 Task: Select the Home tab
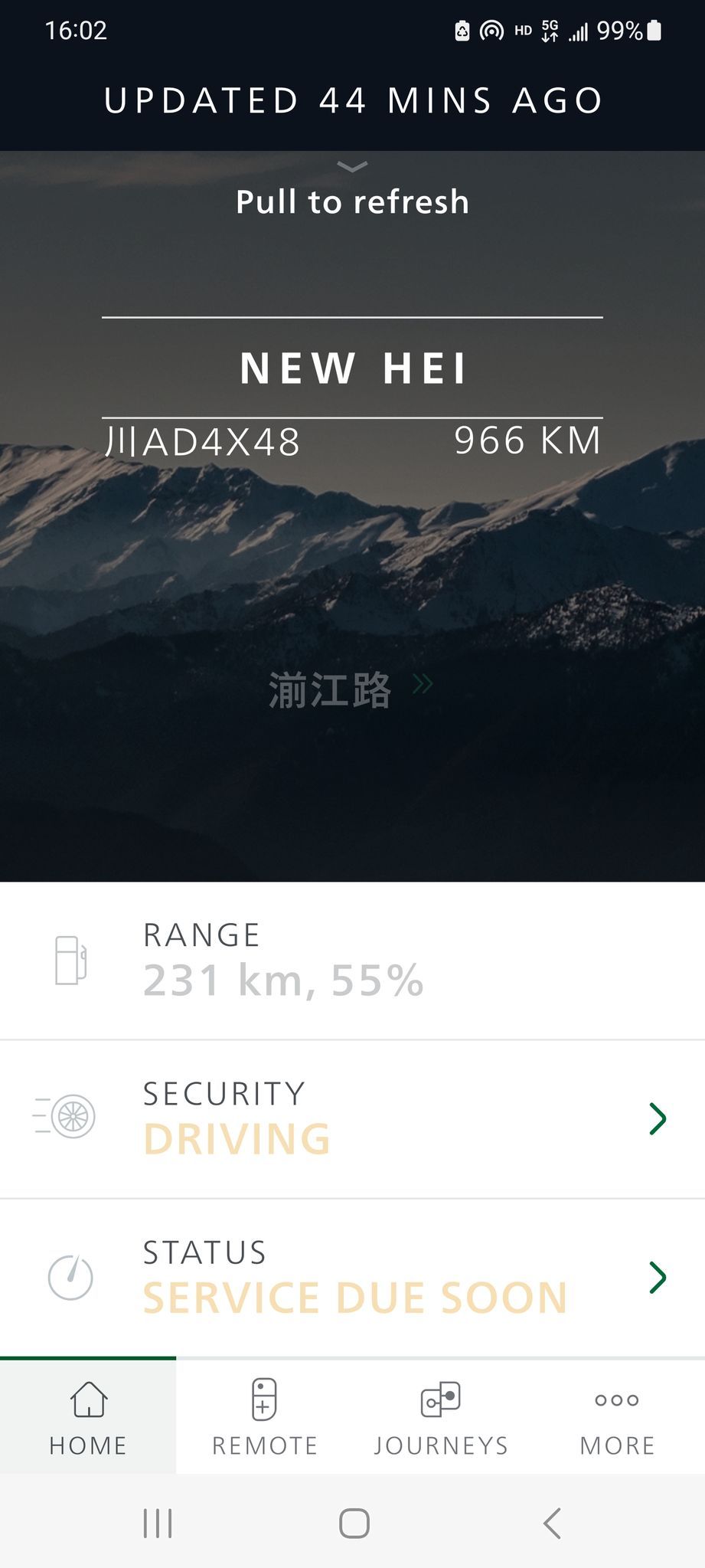click(x=88, y=1416)
